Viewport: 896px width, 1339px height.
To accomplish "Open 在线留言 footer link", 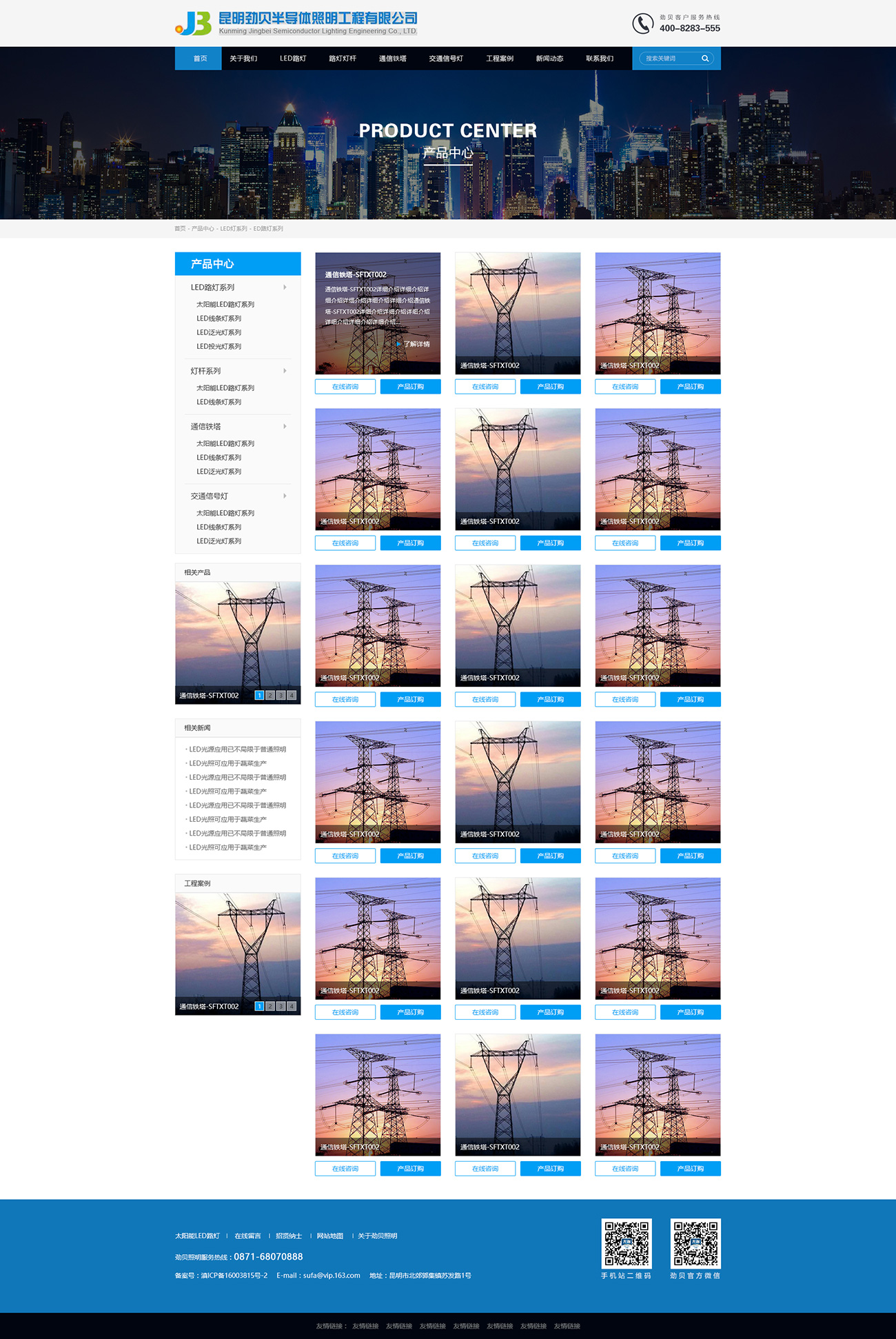I will point(247,1236).
